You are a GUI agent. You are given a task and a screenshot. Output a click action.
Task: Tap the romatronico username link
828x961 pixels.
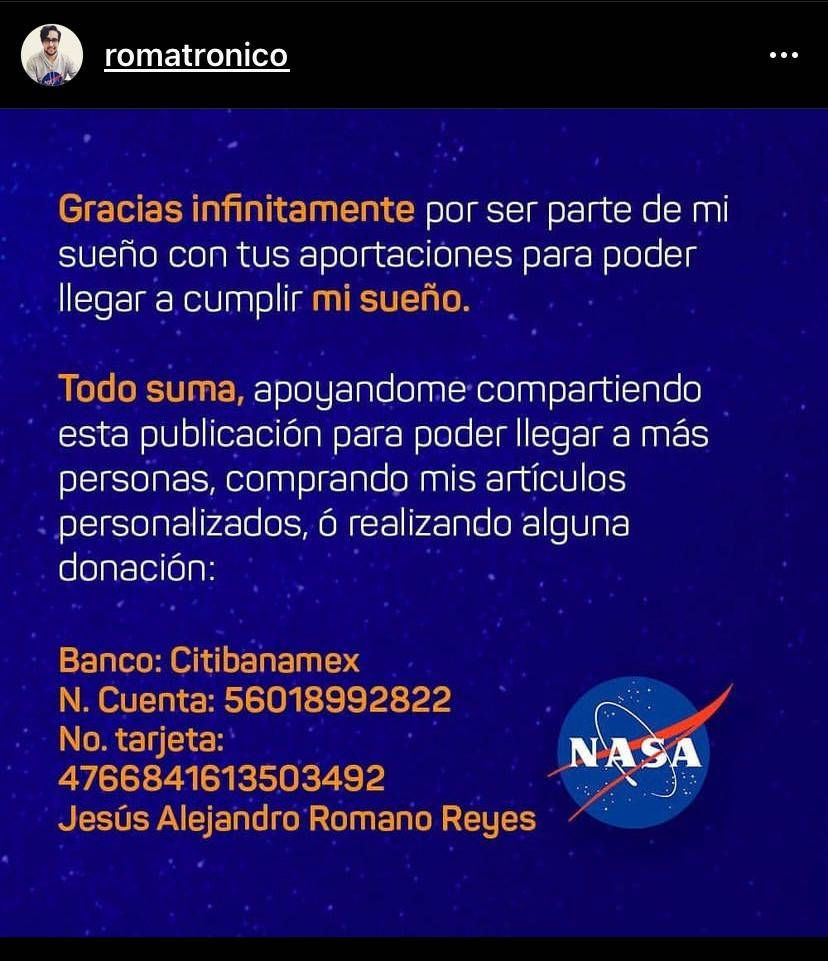(x=196, y=56)
